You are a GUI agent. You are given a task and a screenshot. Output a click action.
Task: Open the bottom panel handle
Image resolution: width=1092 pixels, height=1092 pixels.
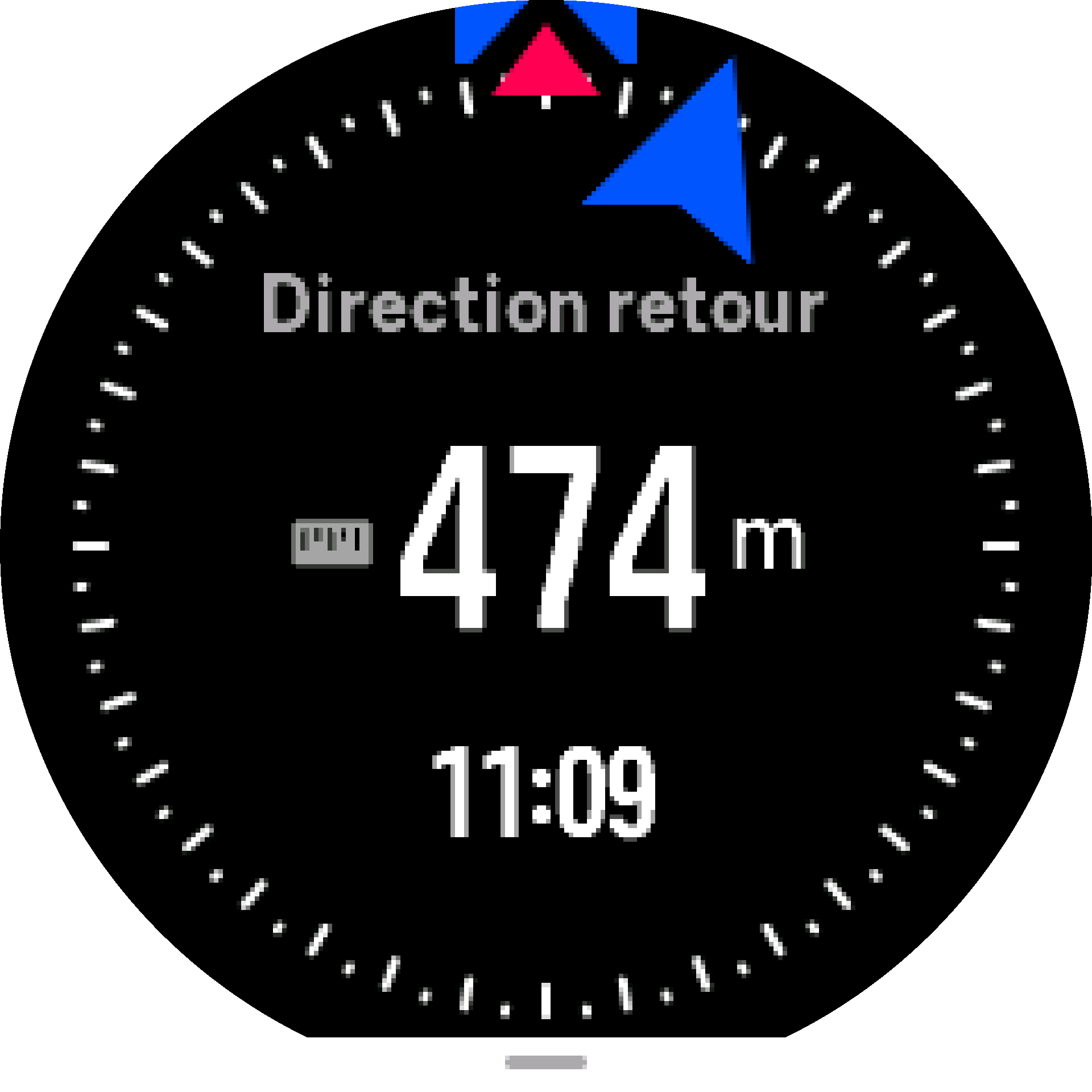[x=545, y=1062]
